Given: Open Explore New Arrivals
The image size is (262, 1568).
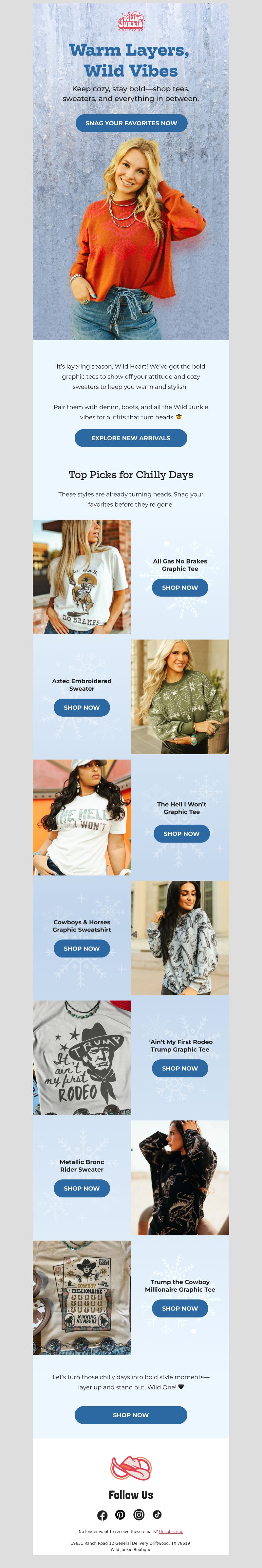Looking at the screenshot, I should pos(131,438).
